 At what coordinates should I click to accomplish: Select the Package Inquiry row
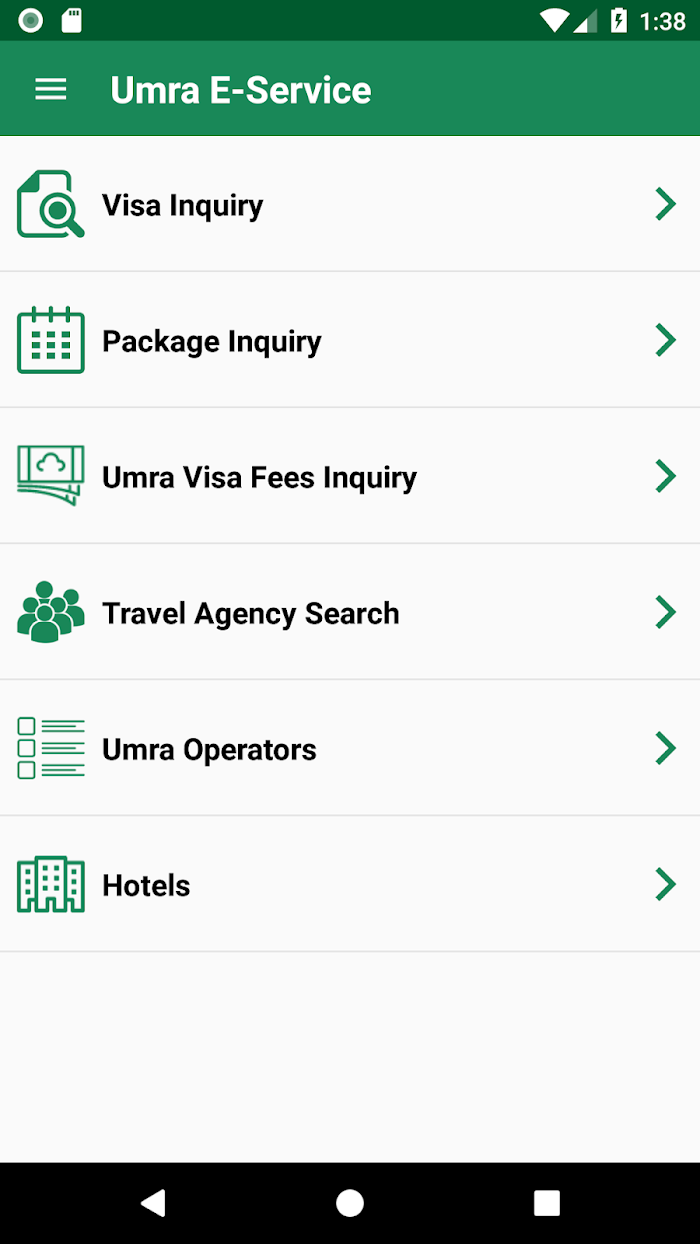350,340
